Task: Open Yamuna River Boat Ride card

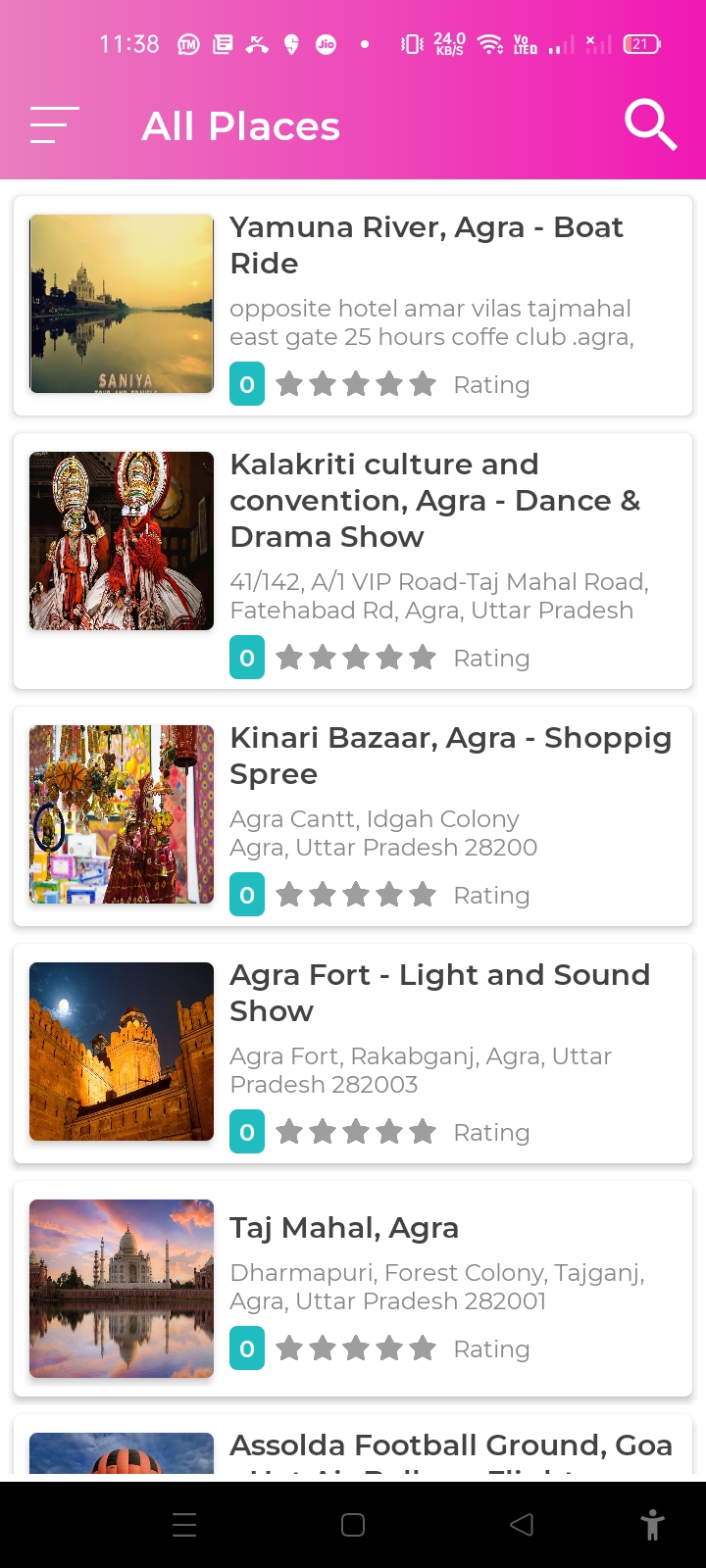Action: [353, 306]
